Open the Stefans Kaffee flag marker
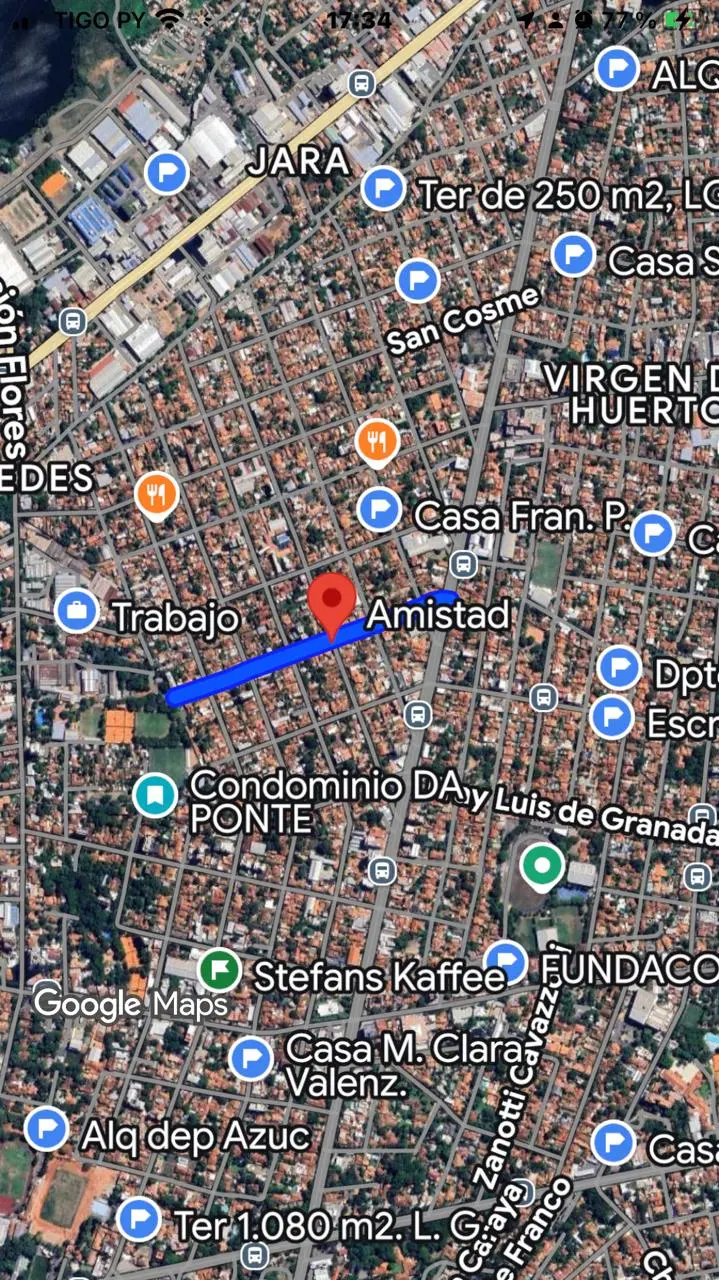The height and width of the screenshot is (1280, 719). click(x=220, y=969)
